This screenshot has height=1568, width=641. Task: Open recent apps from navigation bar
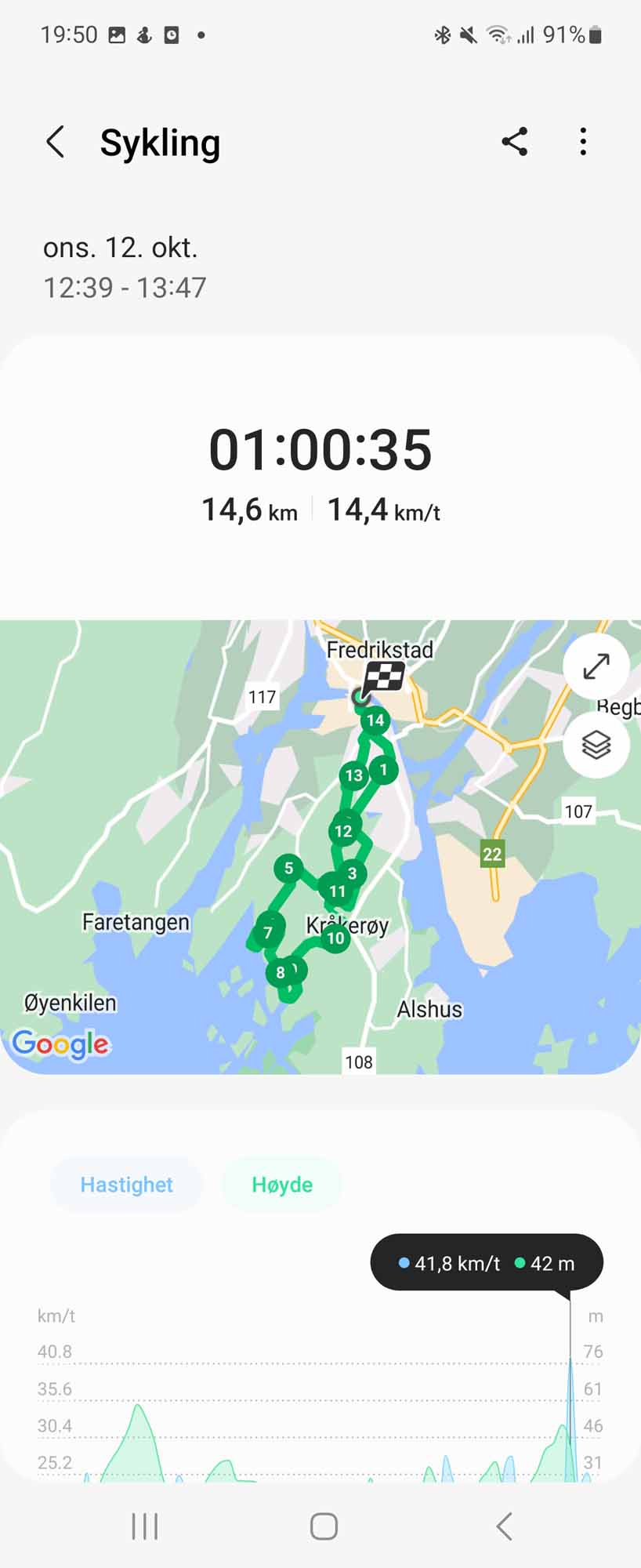[145, 1526]
